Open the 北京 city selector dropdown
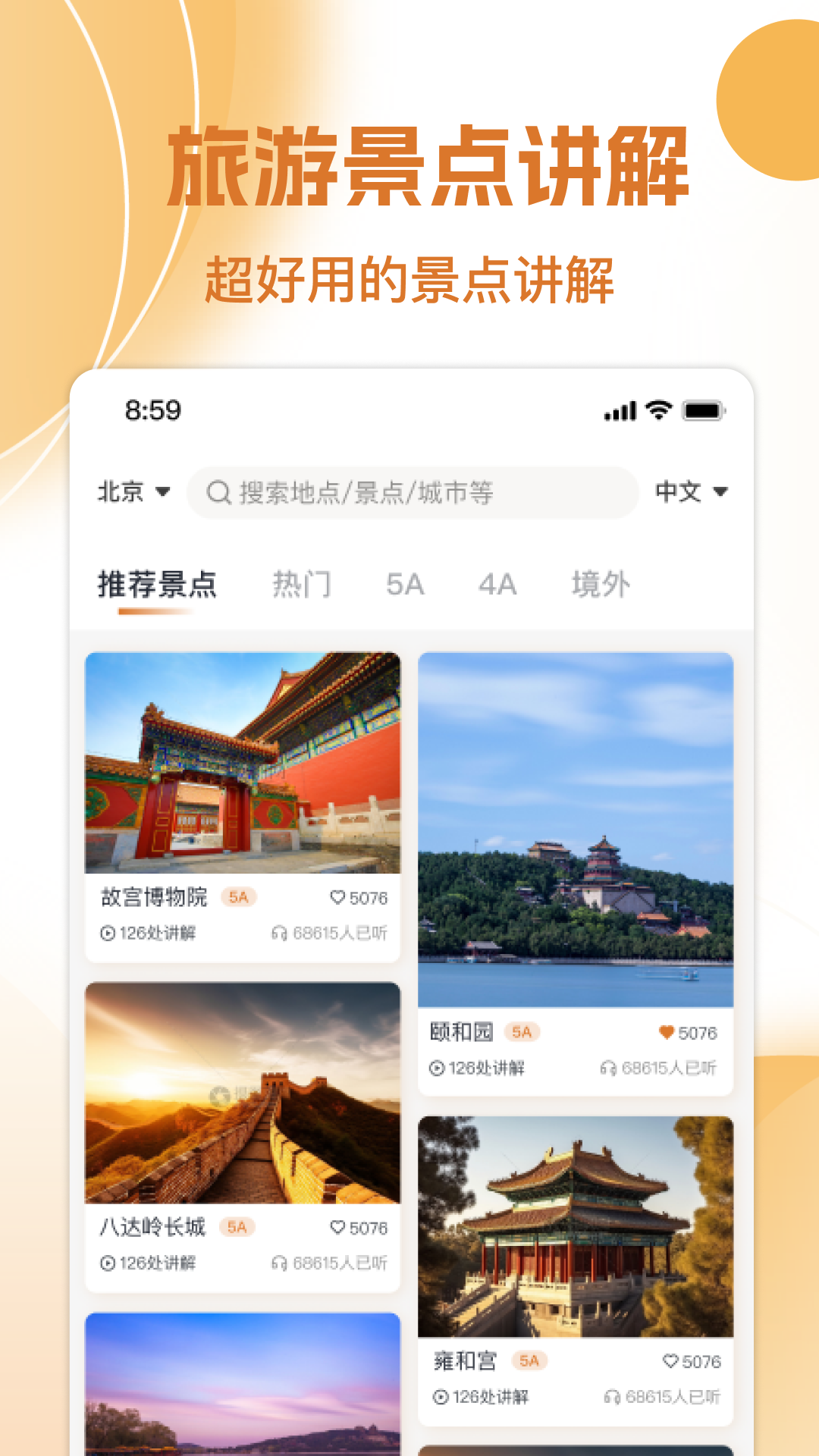The width and height of the screenshot is (819, 1456). [x=130, y=491]
